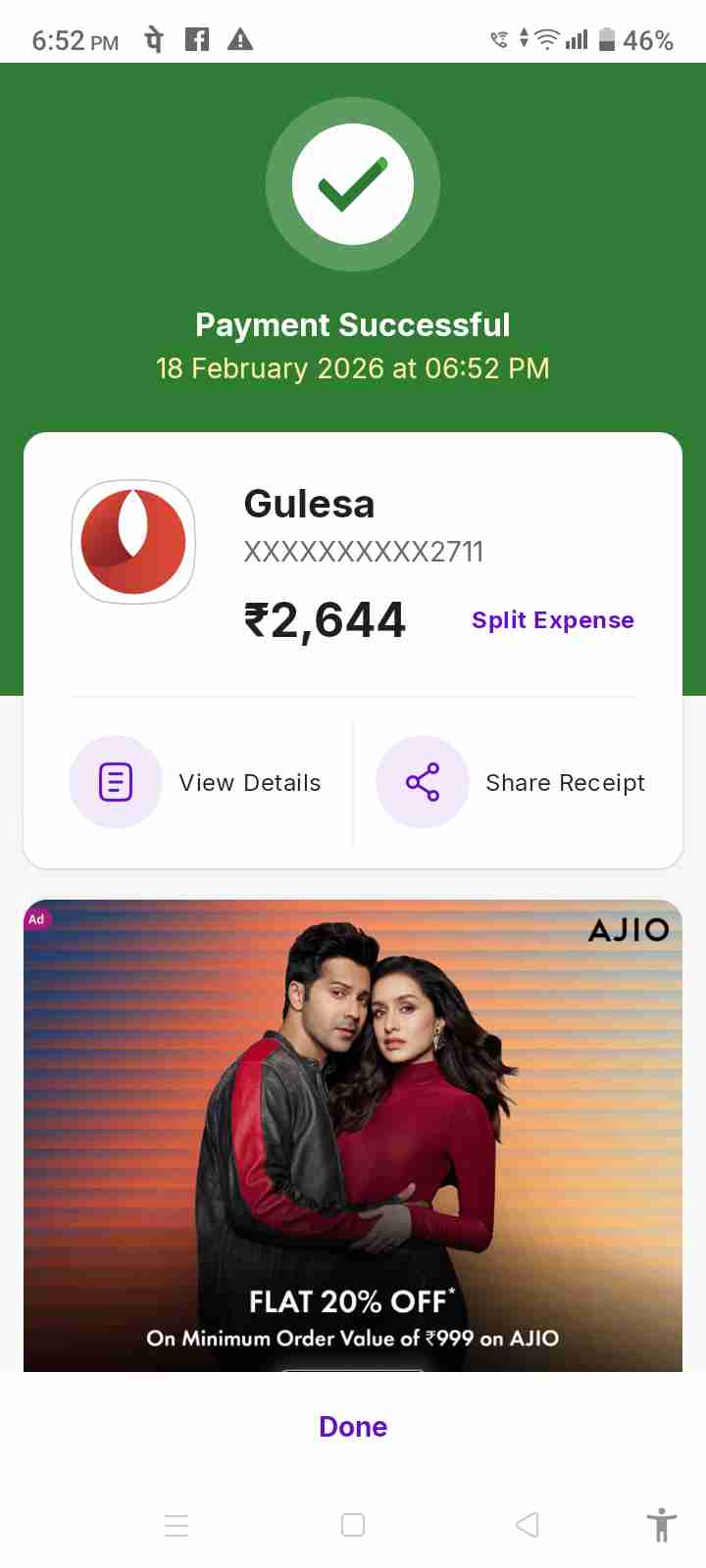Open View Details for this payment
The image size is (706, 1568).
click(x=196, y=782)
